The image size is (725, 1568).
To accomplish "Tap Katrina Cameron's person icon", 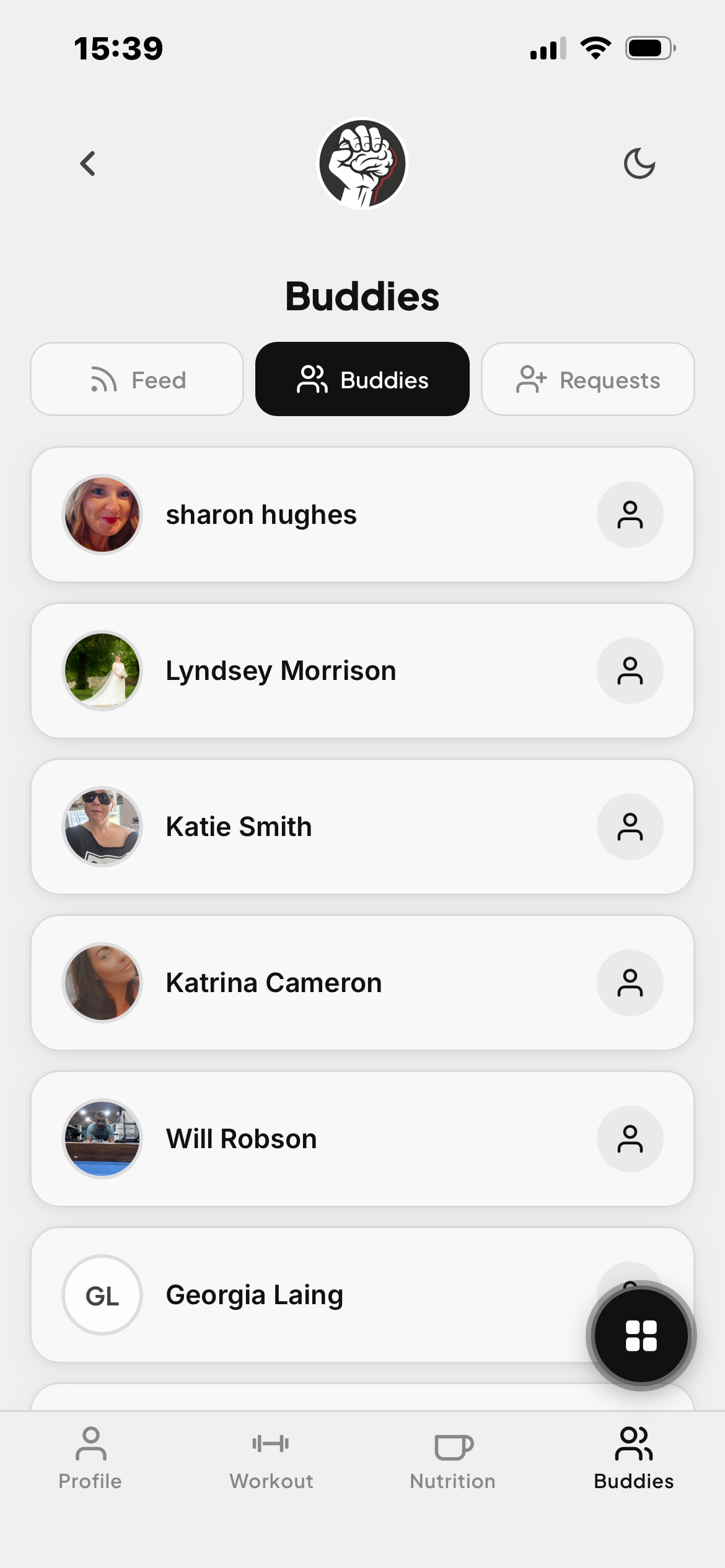I will [x=630, y=983].
